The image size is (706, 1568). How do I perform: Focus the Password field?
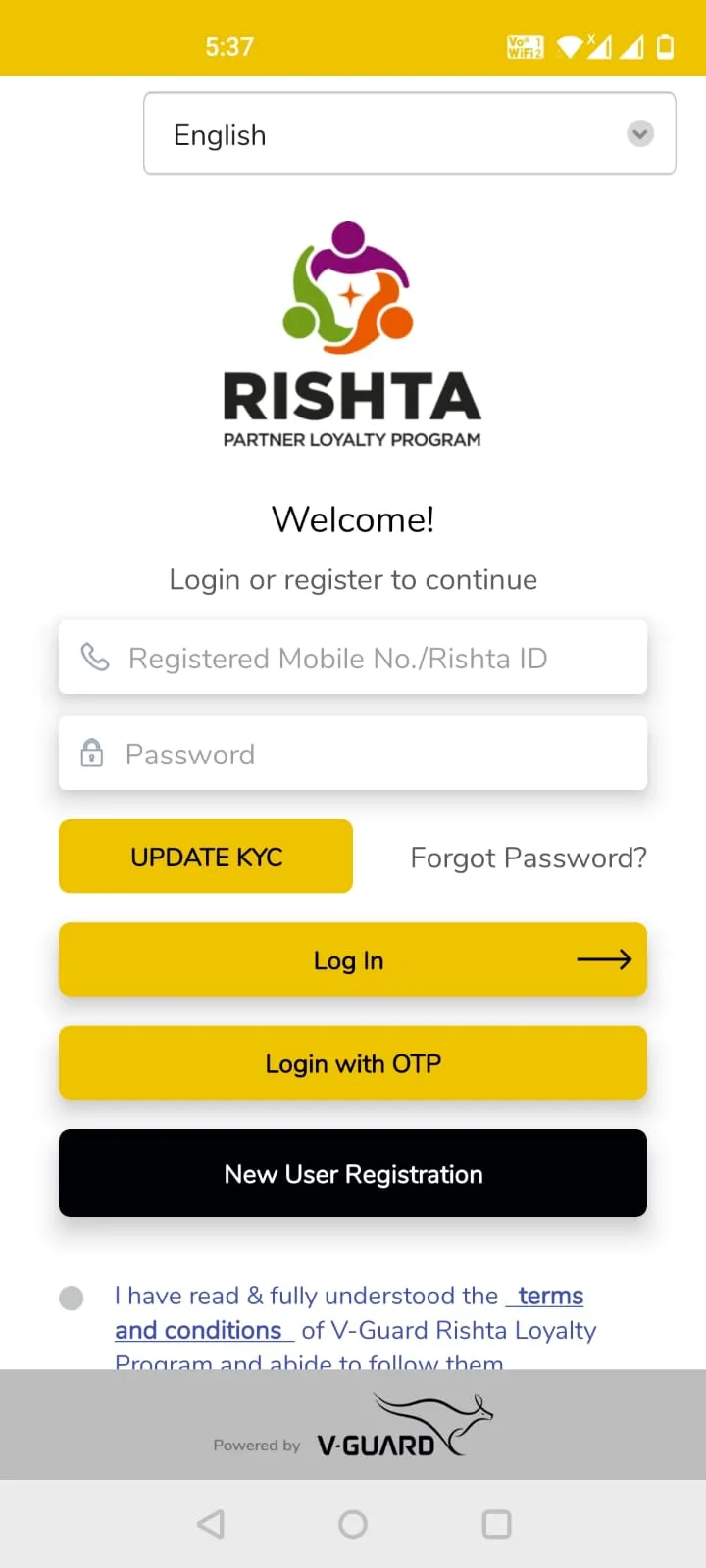click(x=353, y=754)
